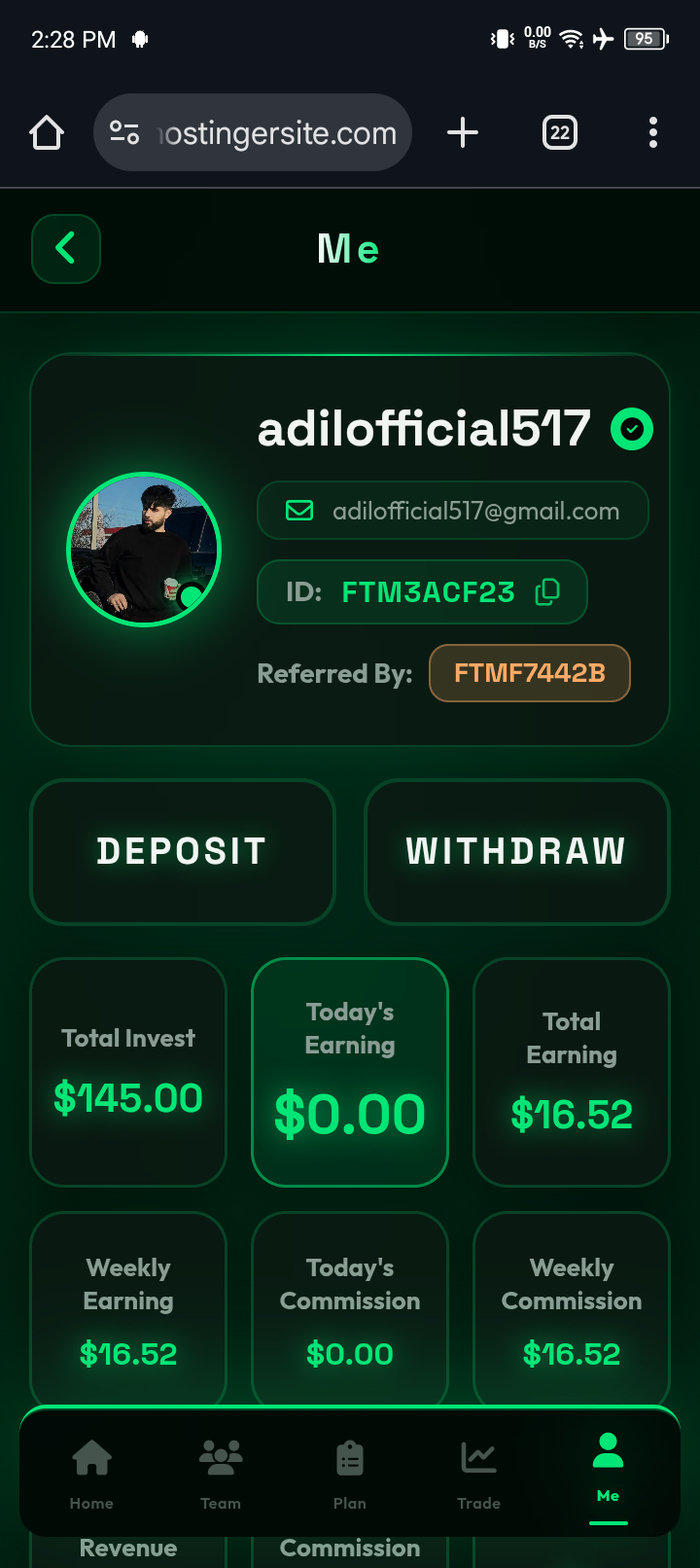Screen dimensions: 700x1568
Task: Tap the profile picture
Action: tap(144, 550)
